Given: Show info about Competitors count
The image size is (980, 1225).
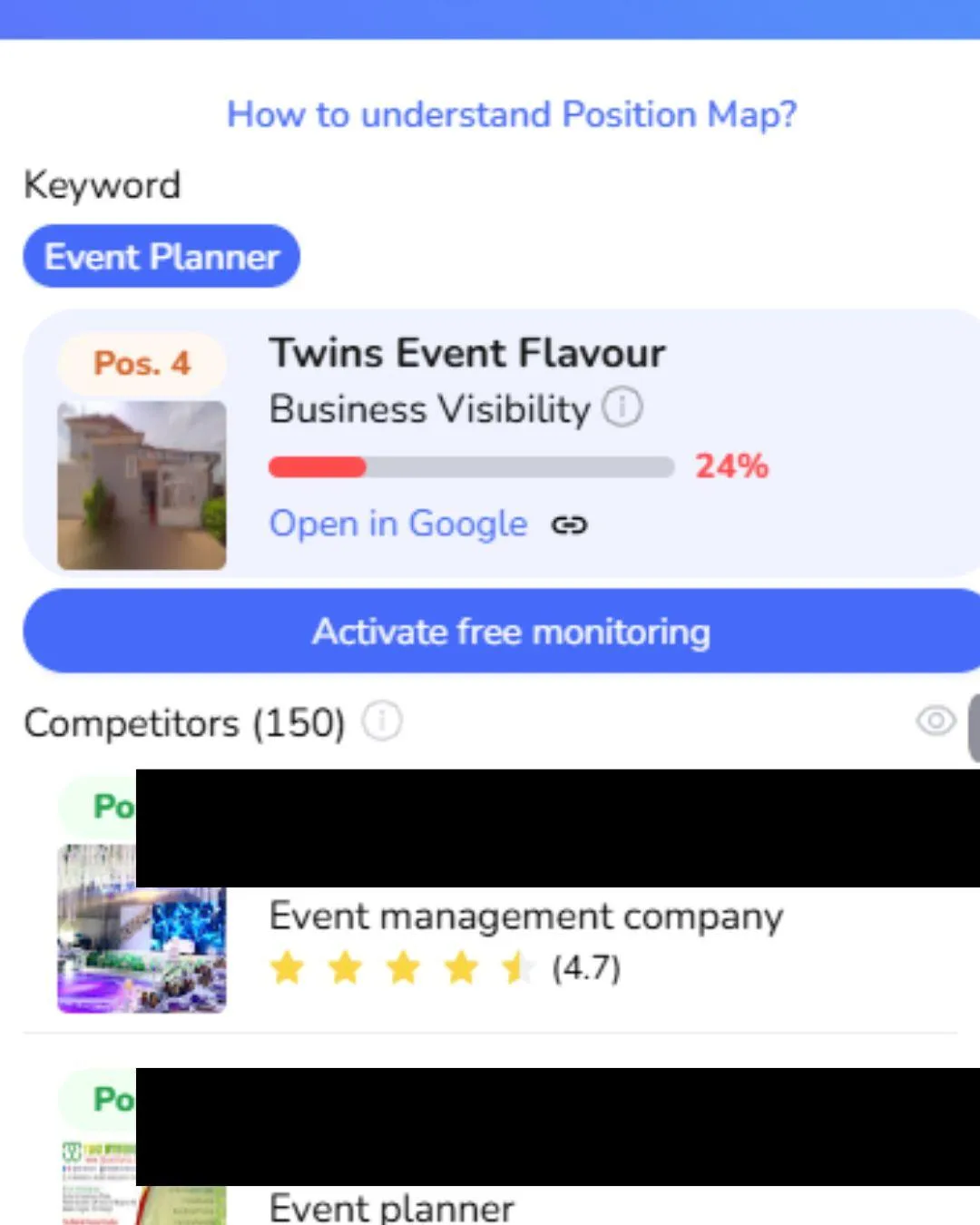Looking at the screenshot, I should tap(382, 722).
